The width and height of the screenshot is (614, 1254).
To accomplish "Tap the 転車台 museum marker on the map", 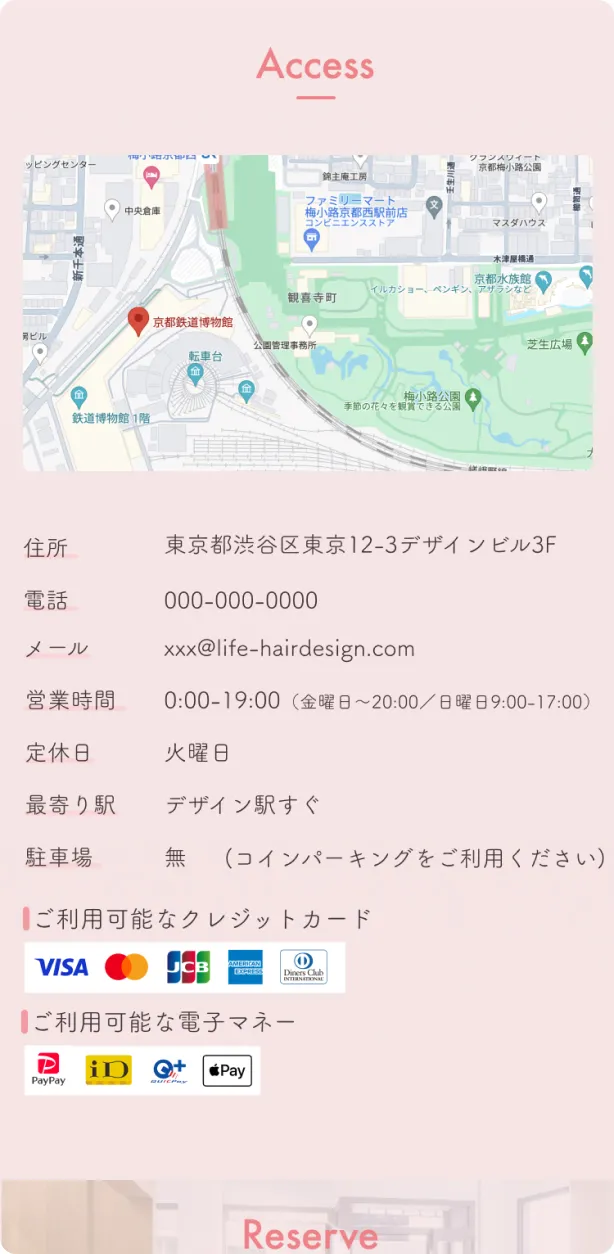I will pyautogui.click(x=195, y=375).
